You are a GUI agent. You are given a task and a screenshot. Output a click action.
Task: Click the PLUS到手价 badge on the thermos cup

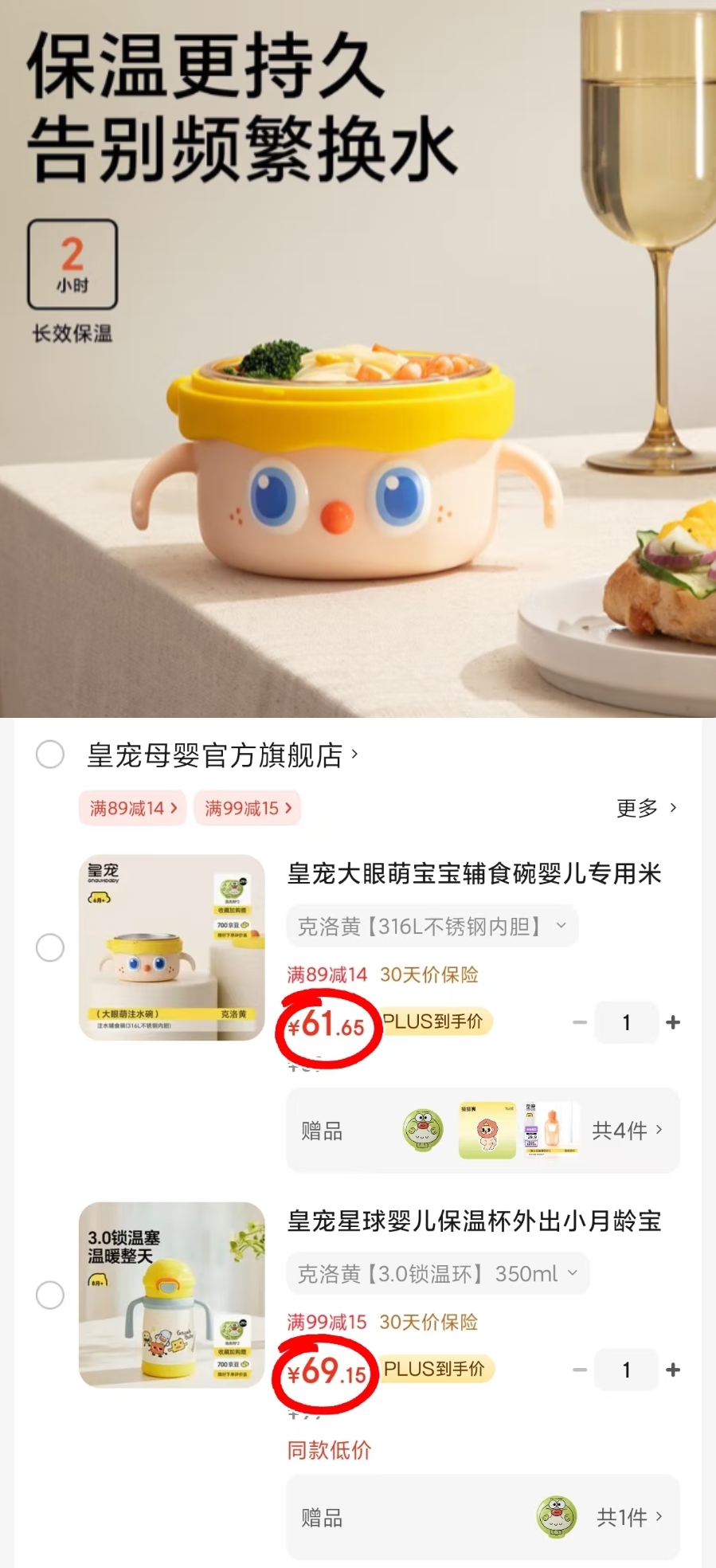[x=436, y=1370]
